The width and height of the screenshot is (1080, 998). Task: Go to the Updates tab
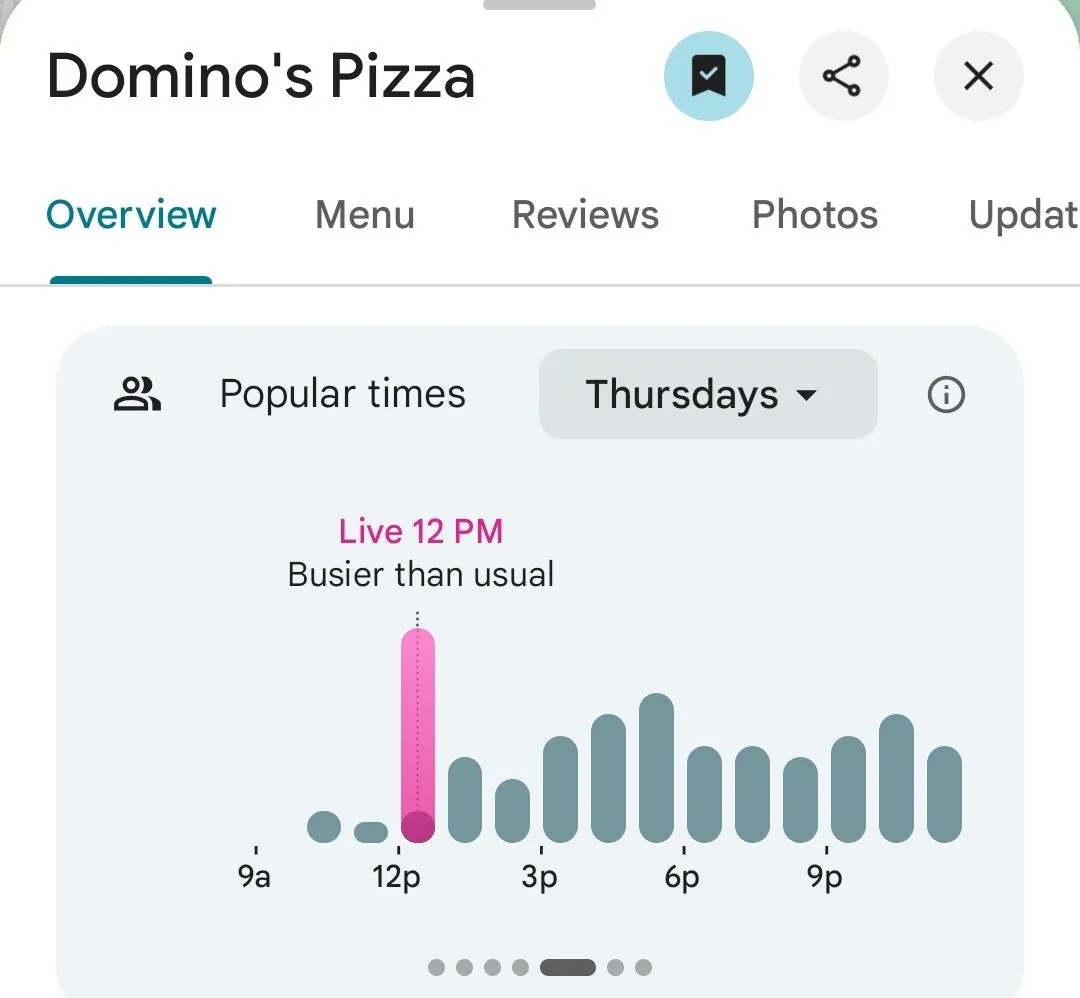[x=1022, y=215]
